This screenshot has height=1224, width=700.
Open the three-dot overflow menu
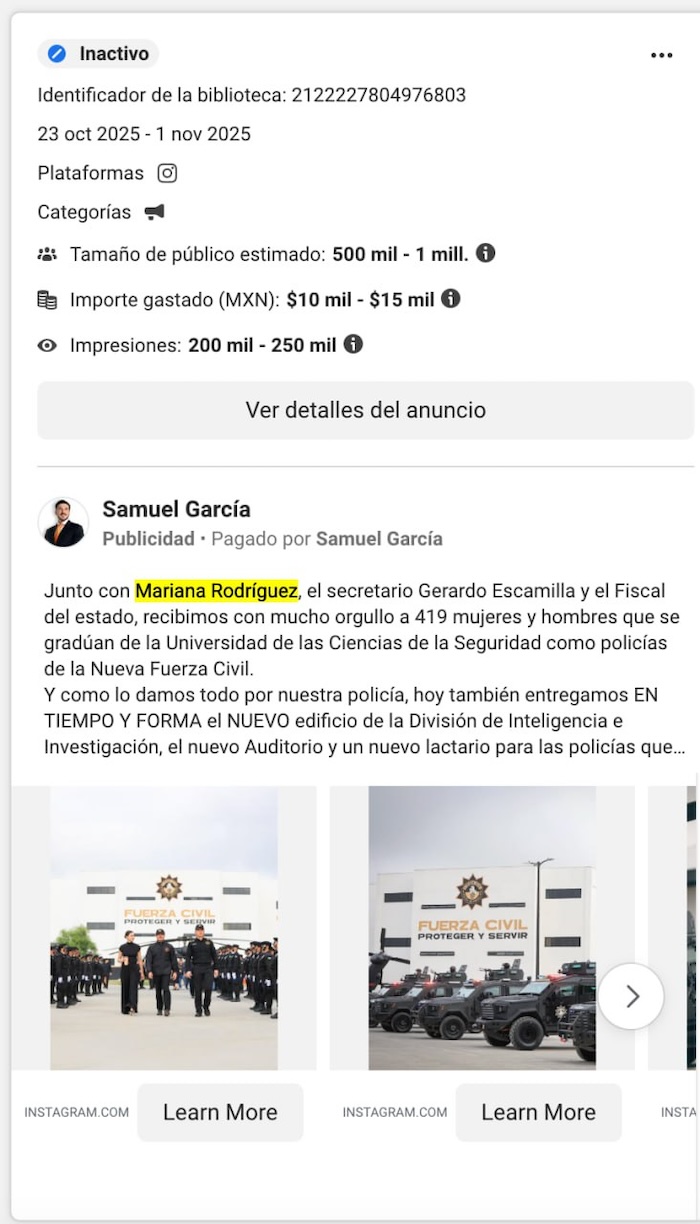[x=661, y=55]
